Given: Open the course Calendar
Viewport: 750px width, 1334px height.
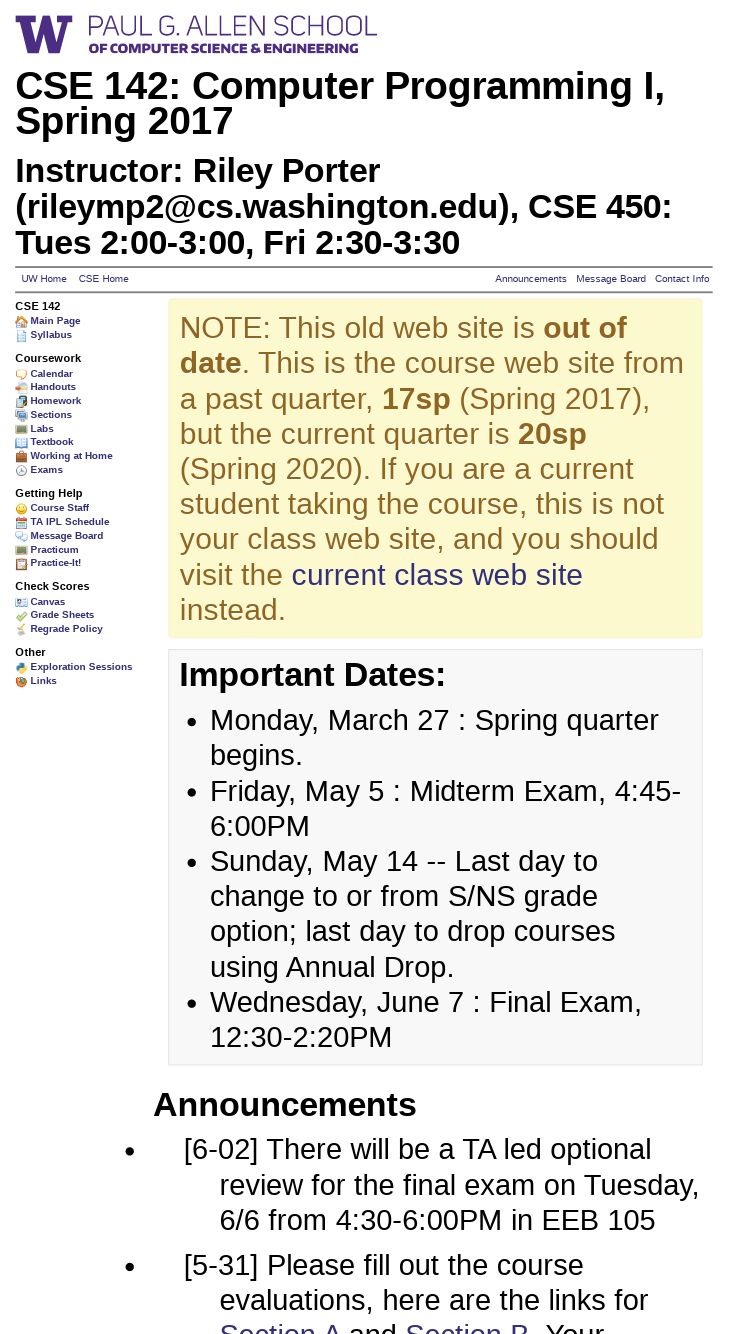Looking at the screenshot, I should coord(51,374).
